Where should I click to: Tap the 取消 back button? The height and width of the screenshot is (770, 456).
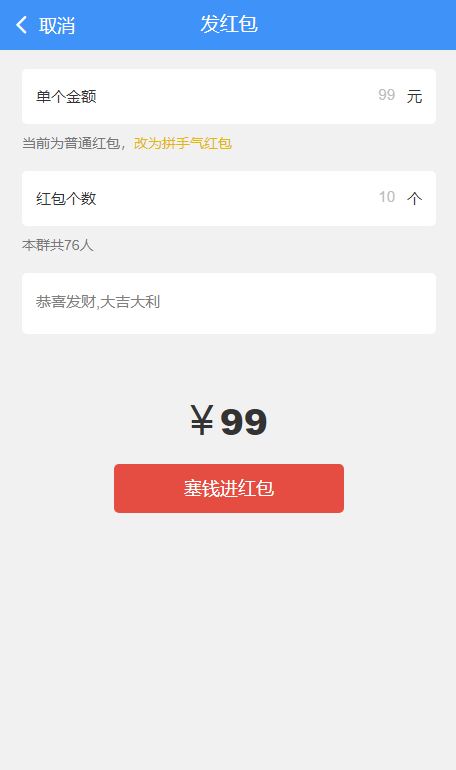(45, 25)
